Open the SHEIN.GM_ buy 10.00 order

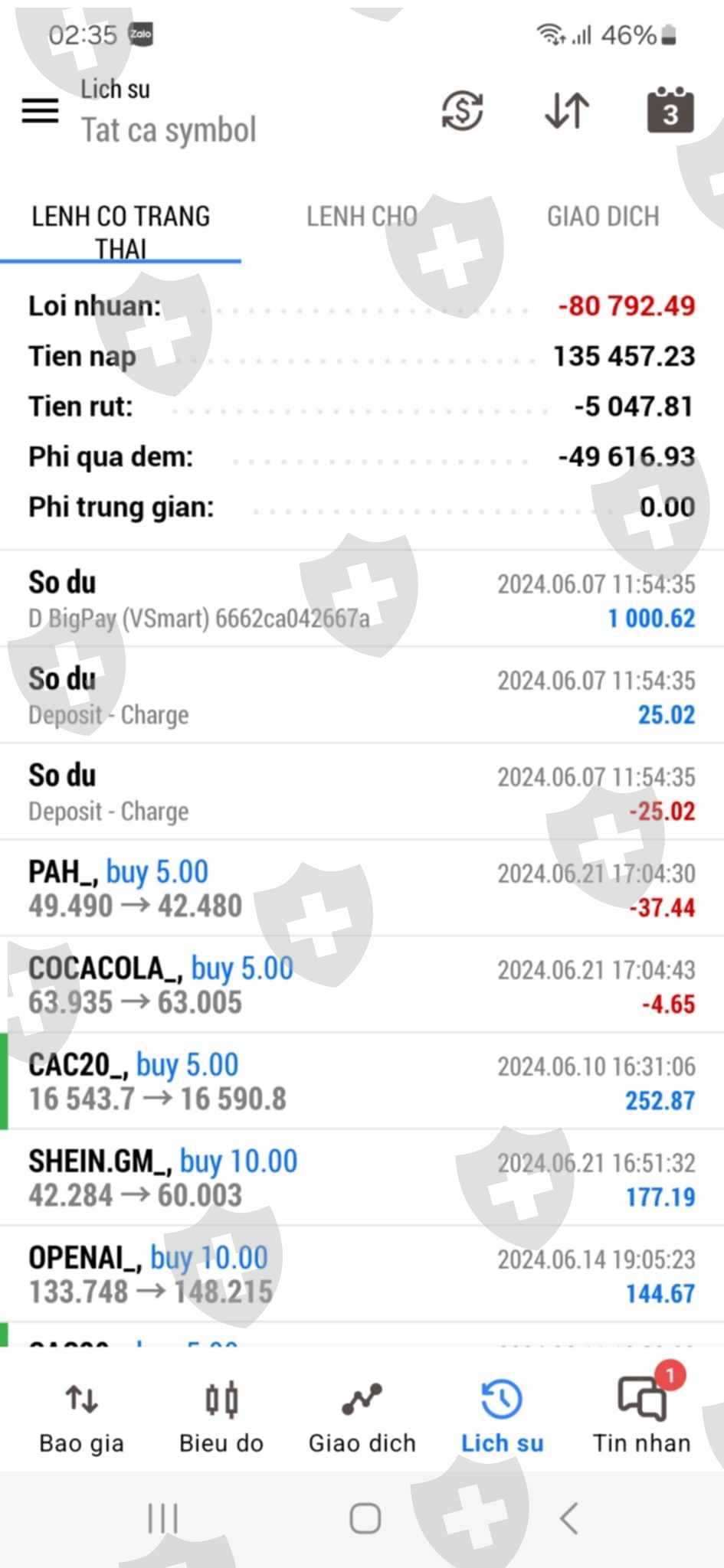click(362, 1178)
